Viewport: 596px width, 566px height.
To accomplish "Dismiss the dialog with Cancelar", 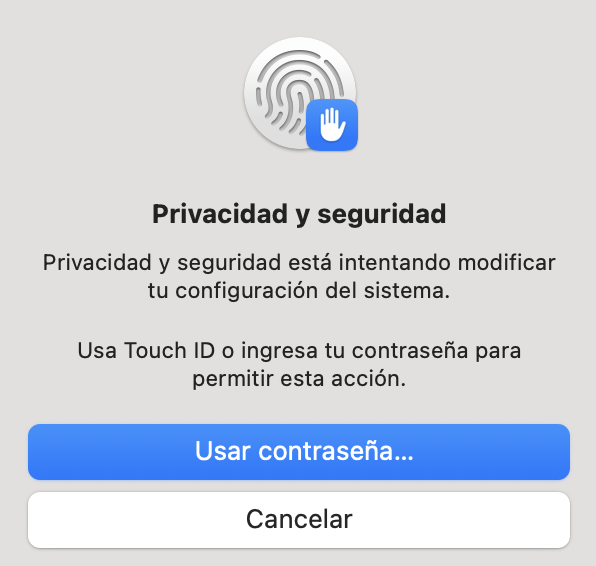I will (299, 520).
